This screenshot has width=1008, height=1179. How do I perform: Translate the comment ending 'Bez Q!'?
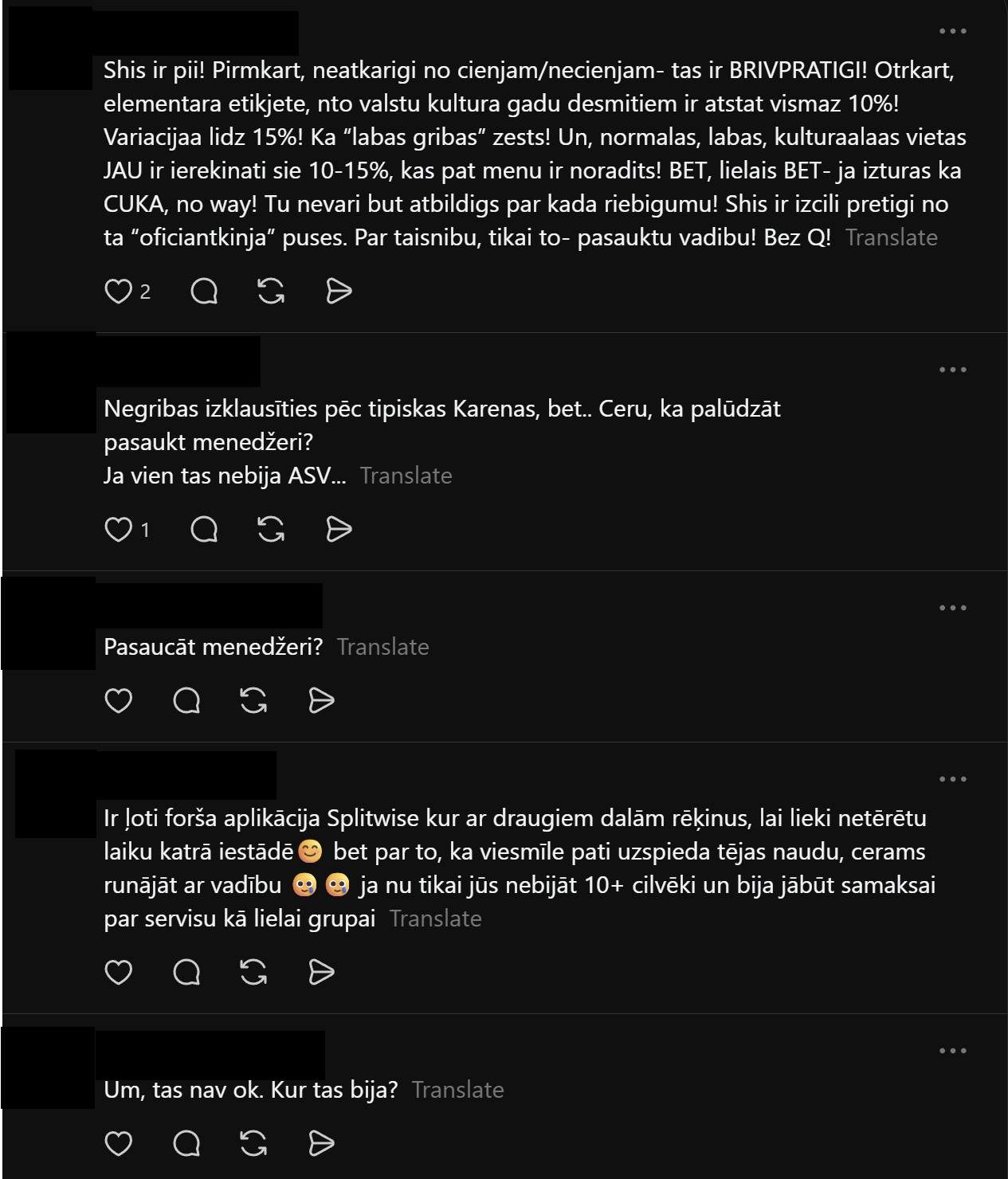tap(891, 237)
